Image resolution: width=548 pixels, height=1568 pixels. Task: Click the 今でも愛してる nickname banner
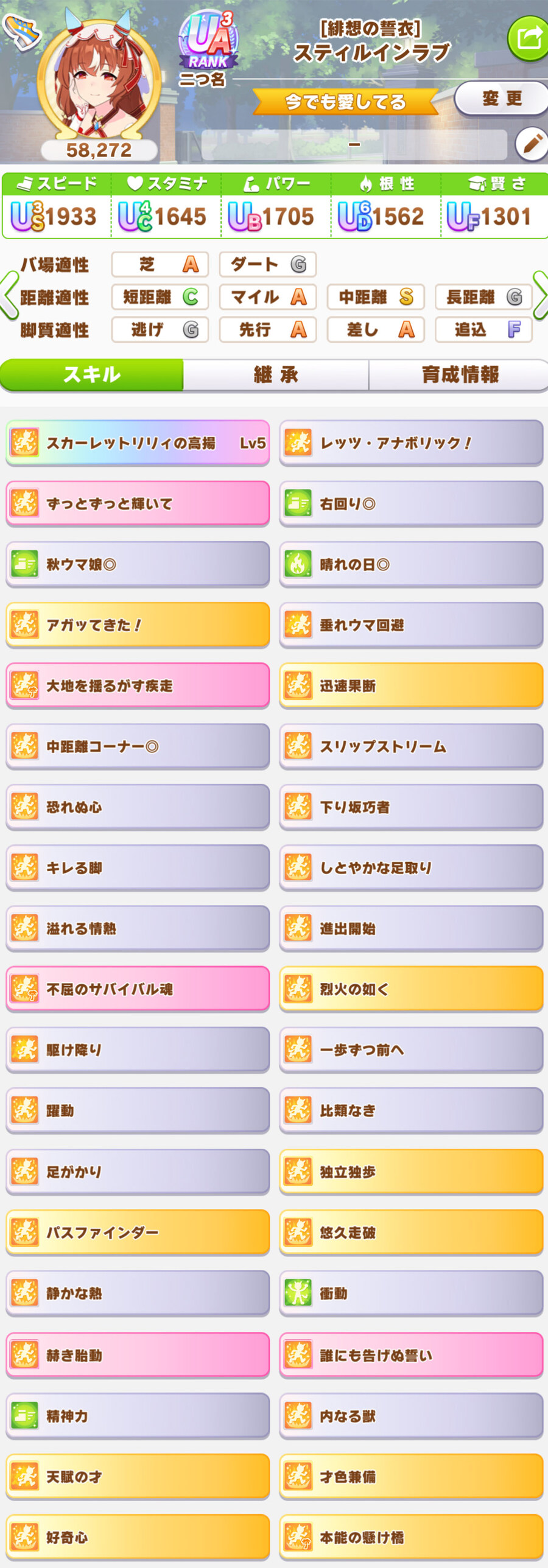pyautogui.click(x=344, y=101)
